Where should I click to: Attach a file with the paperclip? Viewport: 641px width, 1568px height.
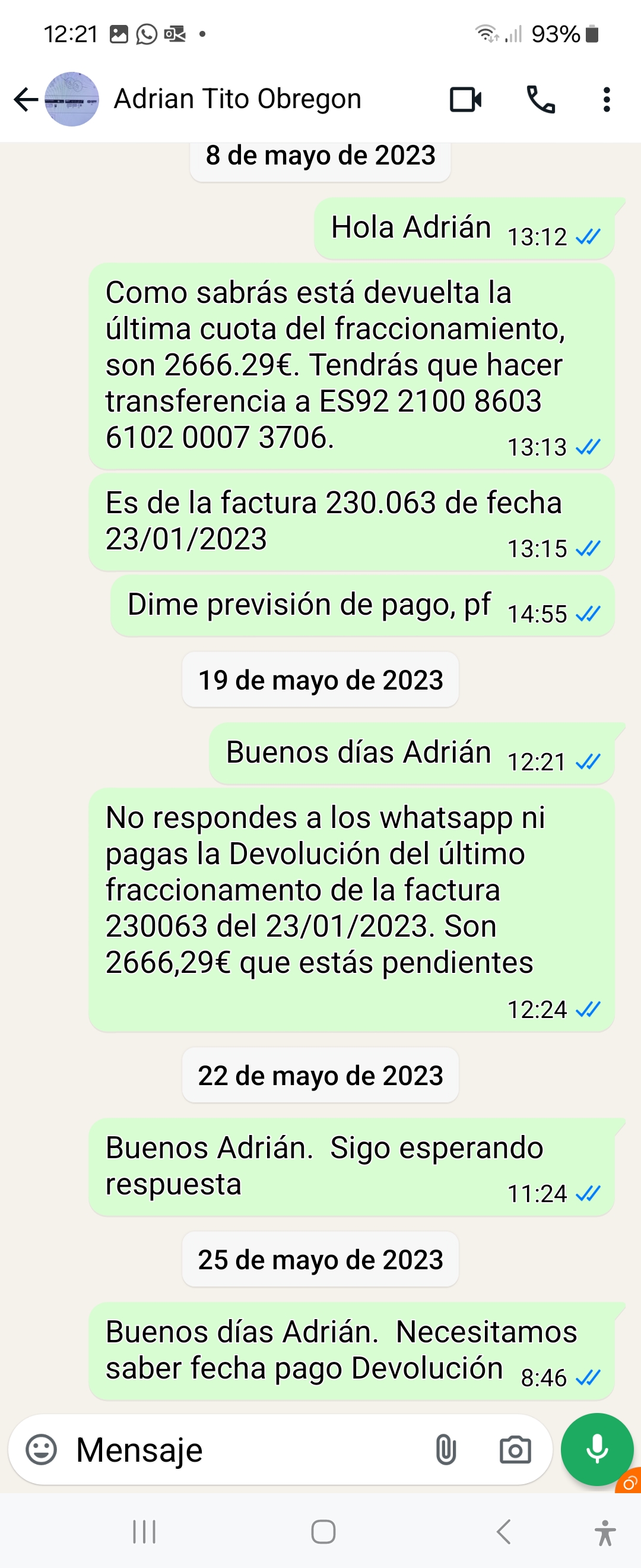(x=446, y=1449)
